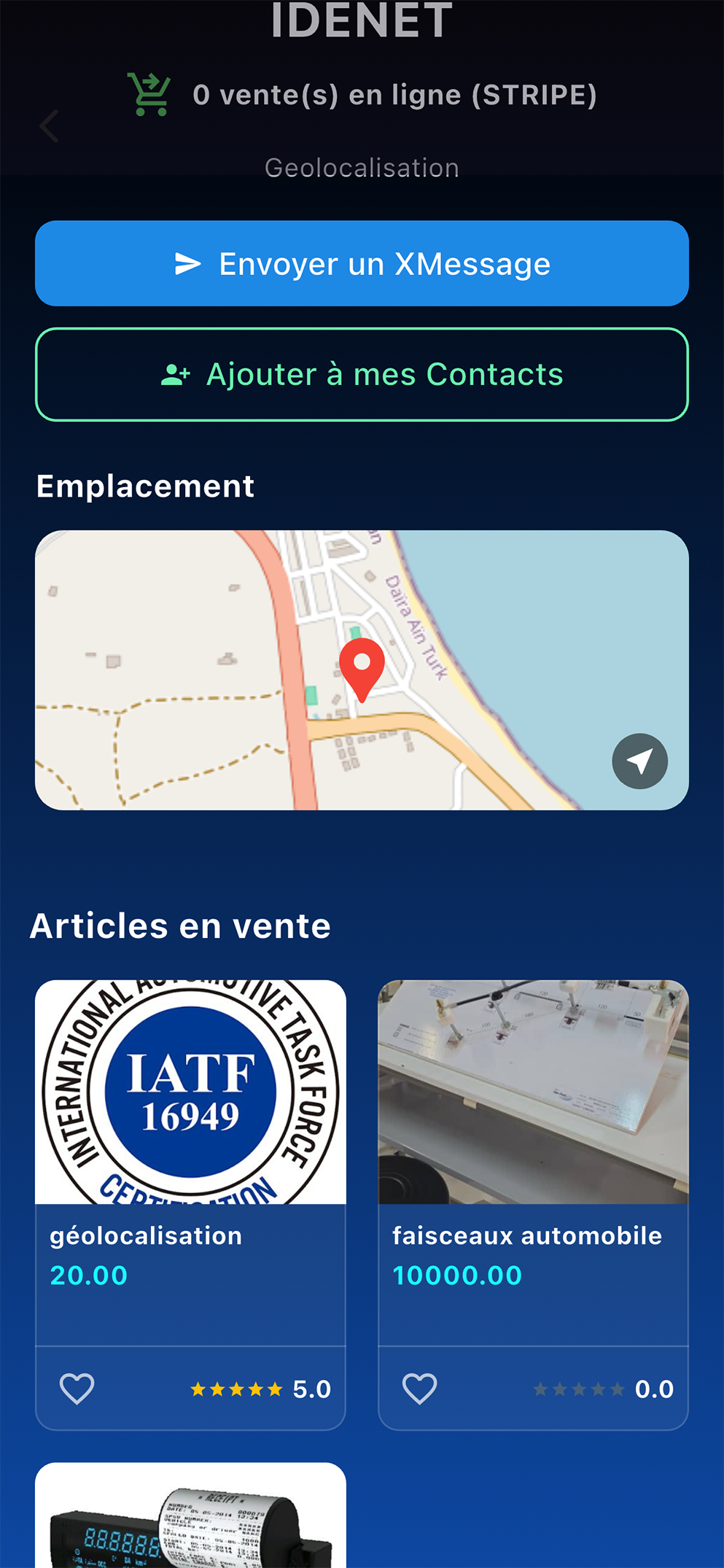Tap Envoyer un XMessage button

[362, 263]
